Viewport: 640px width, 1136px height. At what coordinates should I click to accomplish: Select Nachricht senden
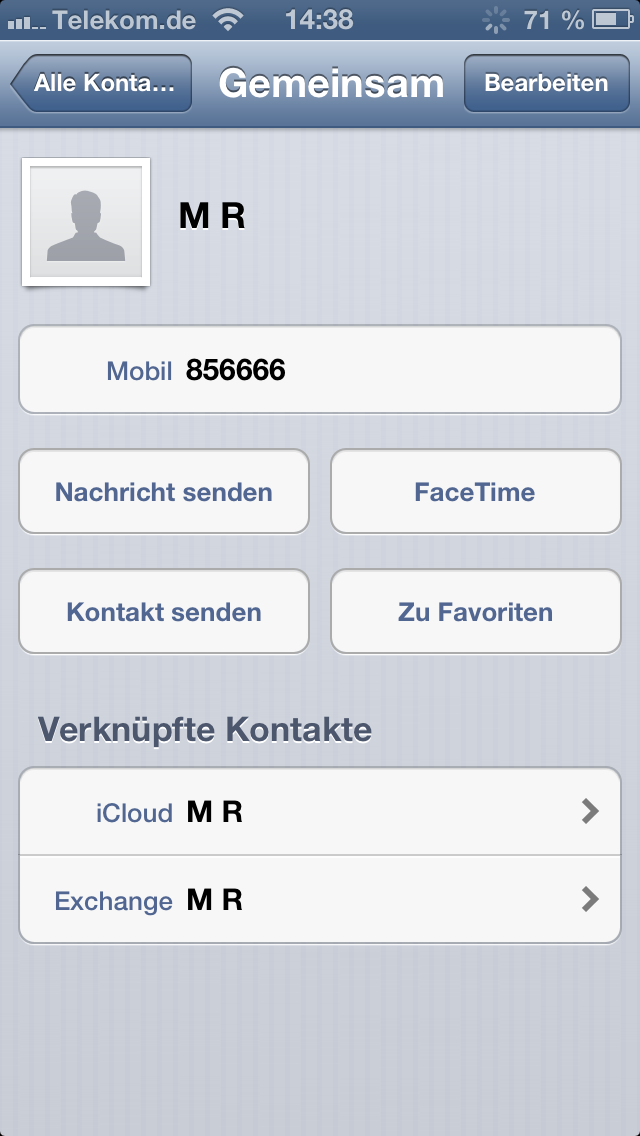click(164, 492)
